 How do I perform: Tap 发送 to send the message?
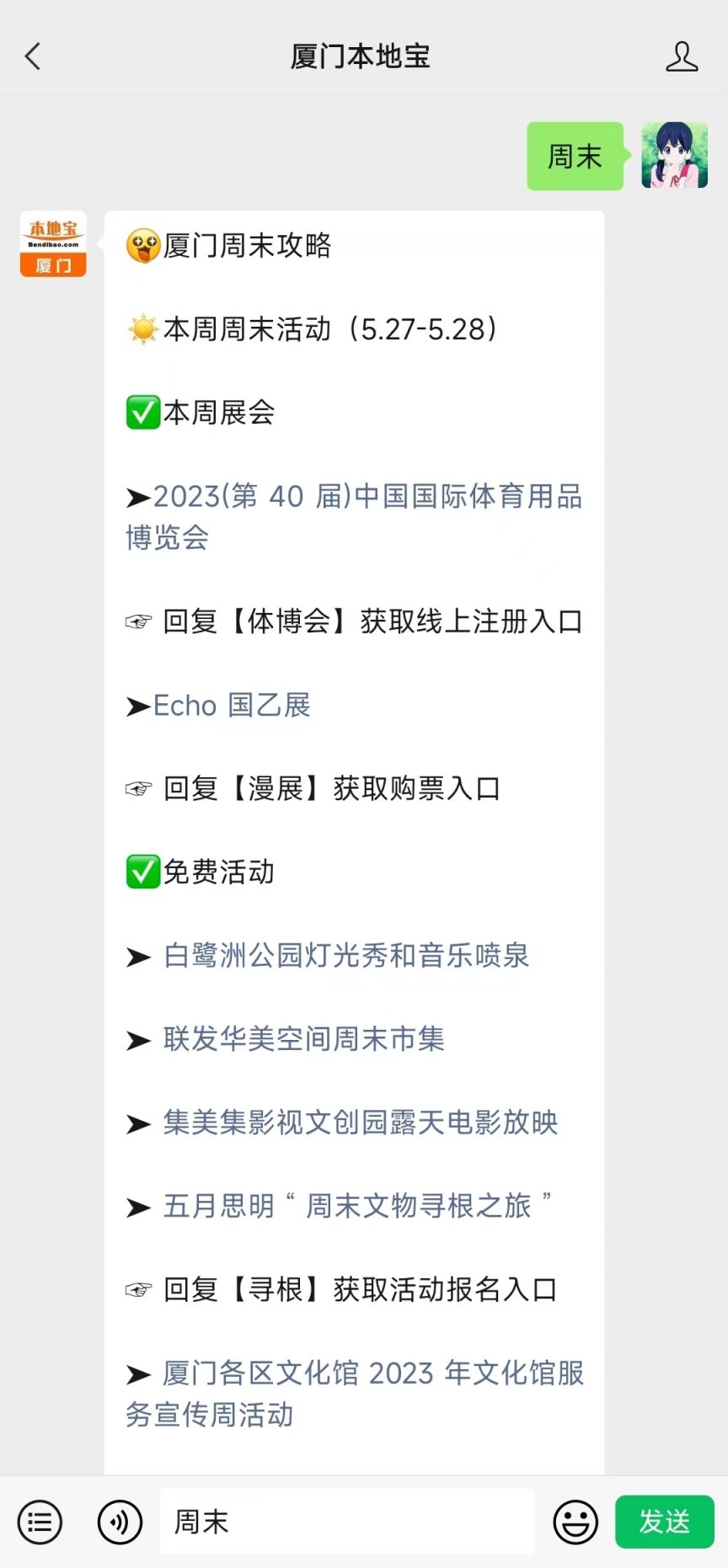tap(665, 1522)
